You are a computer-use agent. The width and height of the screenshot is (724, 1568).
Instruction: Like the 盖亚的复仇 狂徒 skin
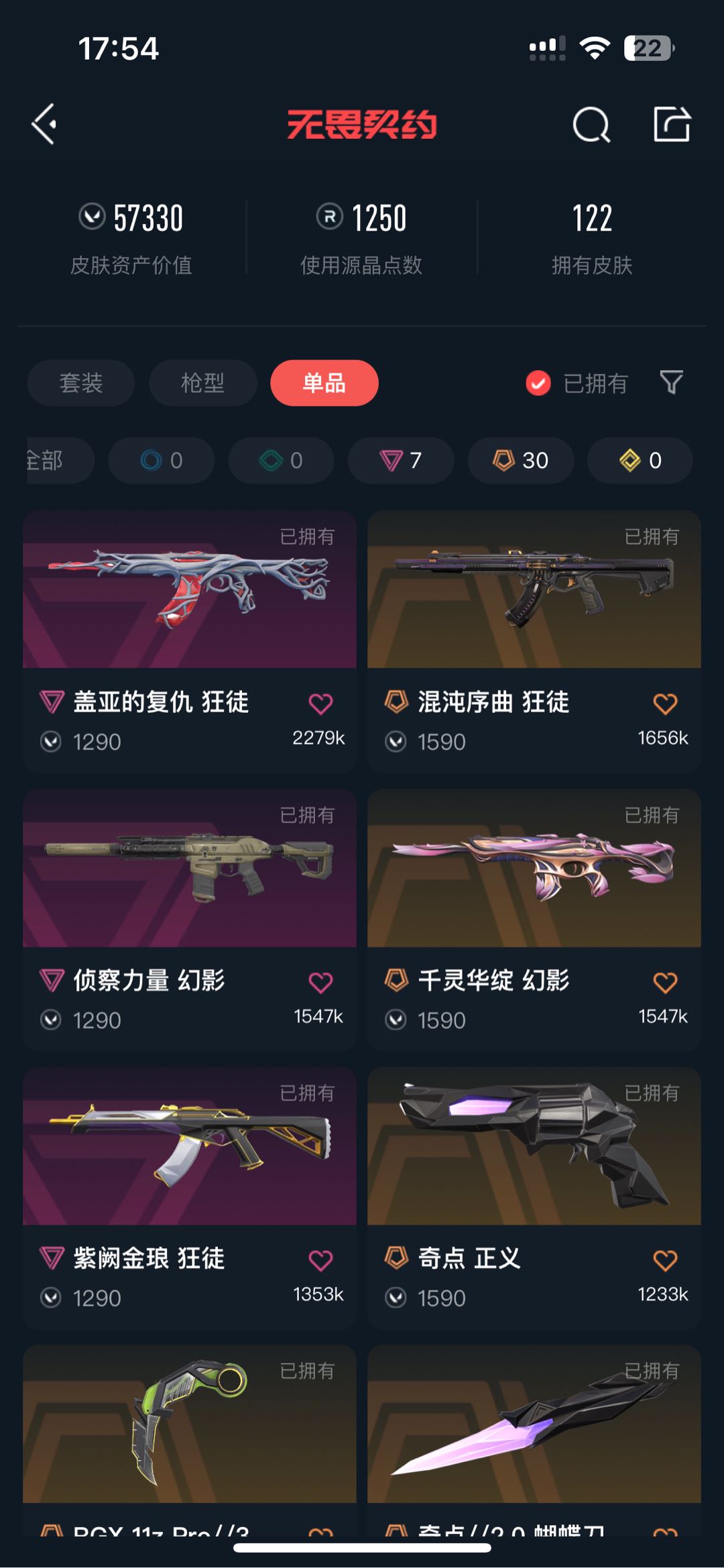coord(320,704)
